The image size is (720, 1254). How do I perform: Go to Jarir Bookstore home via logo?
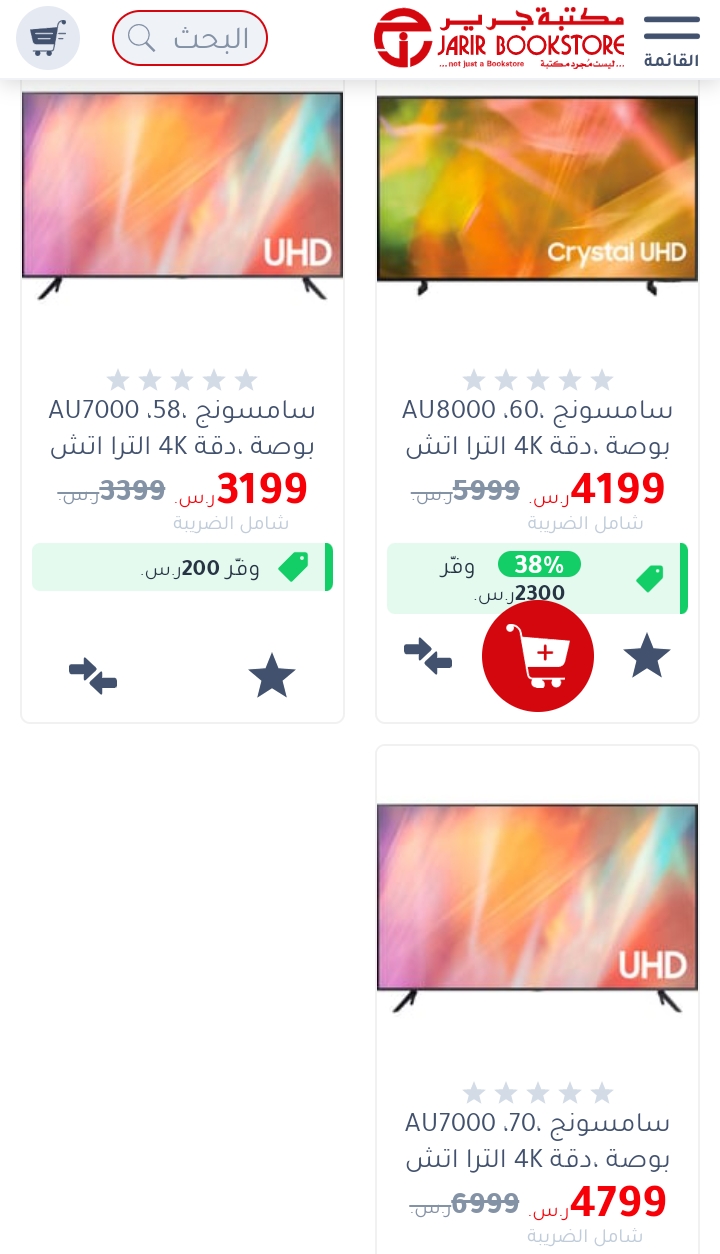coord(499,38)
